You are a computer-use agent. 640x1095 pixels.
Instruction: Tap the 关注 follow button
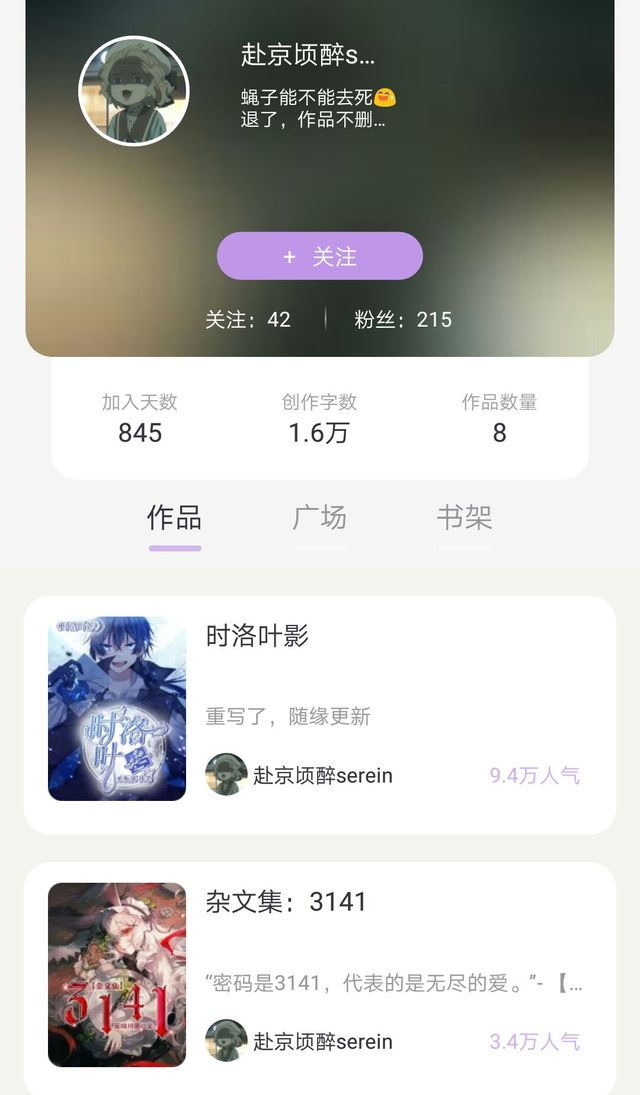(320, 256)
